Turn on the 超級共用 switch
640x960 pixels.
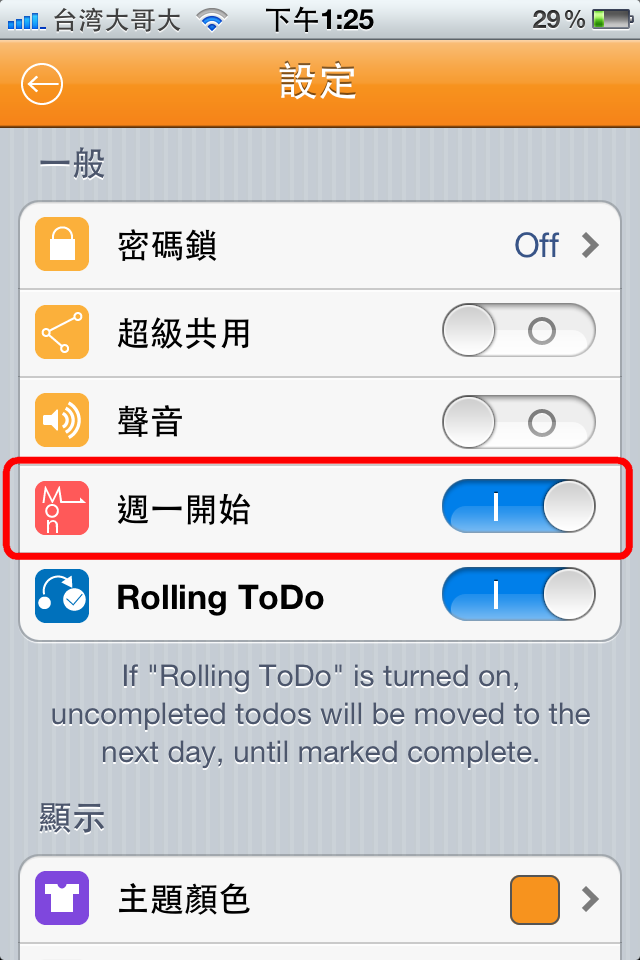(518, 332)
